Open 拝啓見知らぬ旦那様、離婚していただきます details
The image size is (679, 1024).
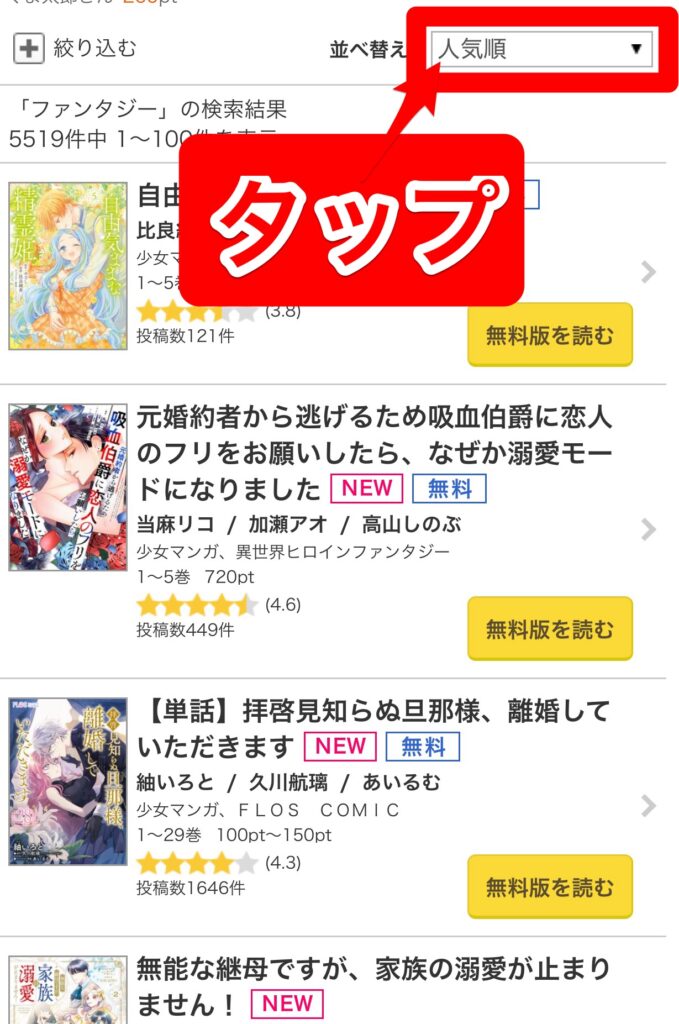(x=373, y=728)
